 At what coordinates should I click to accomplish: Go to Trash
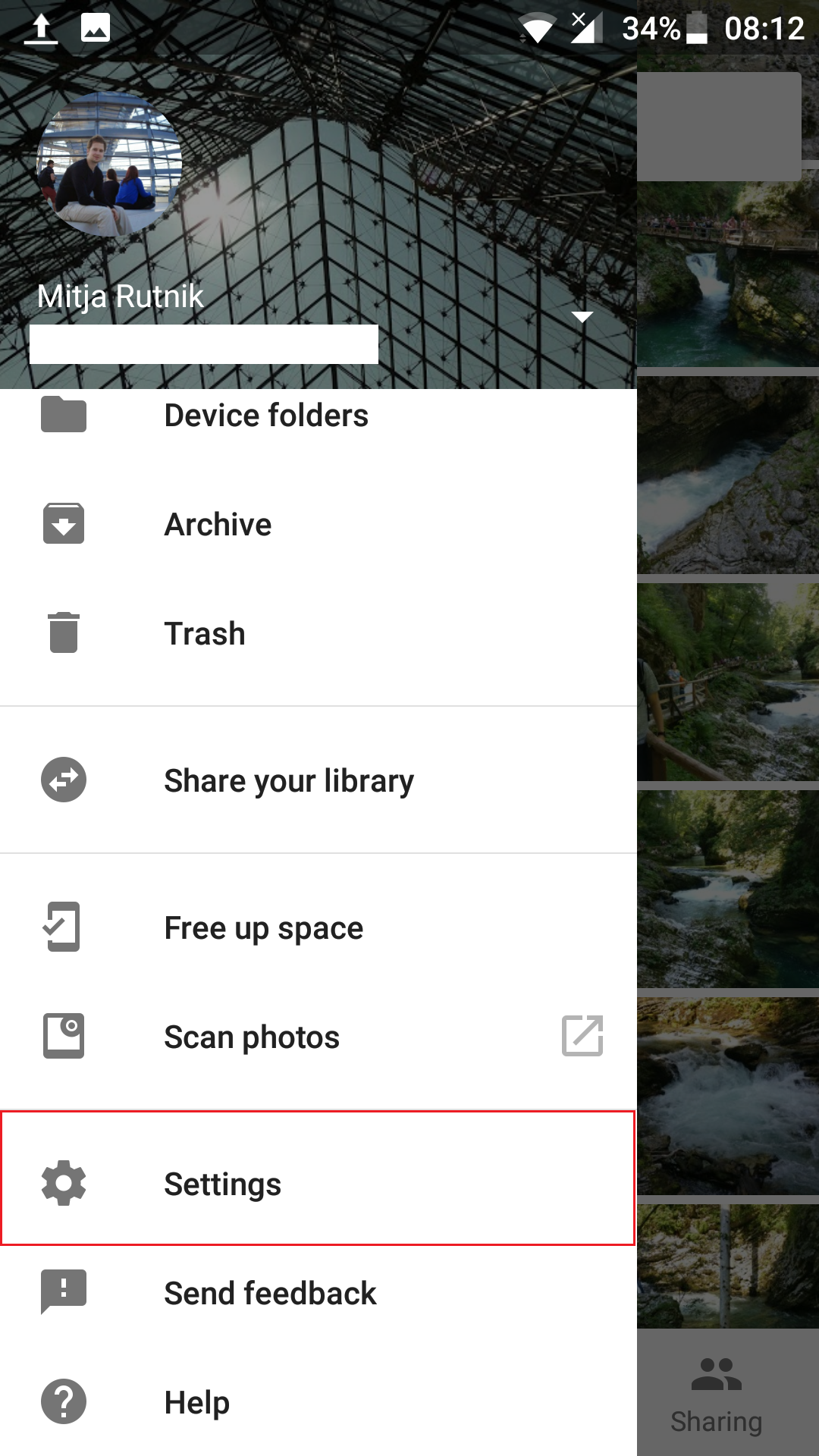tap(318, 634)
